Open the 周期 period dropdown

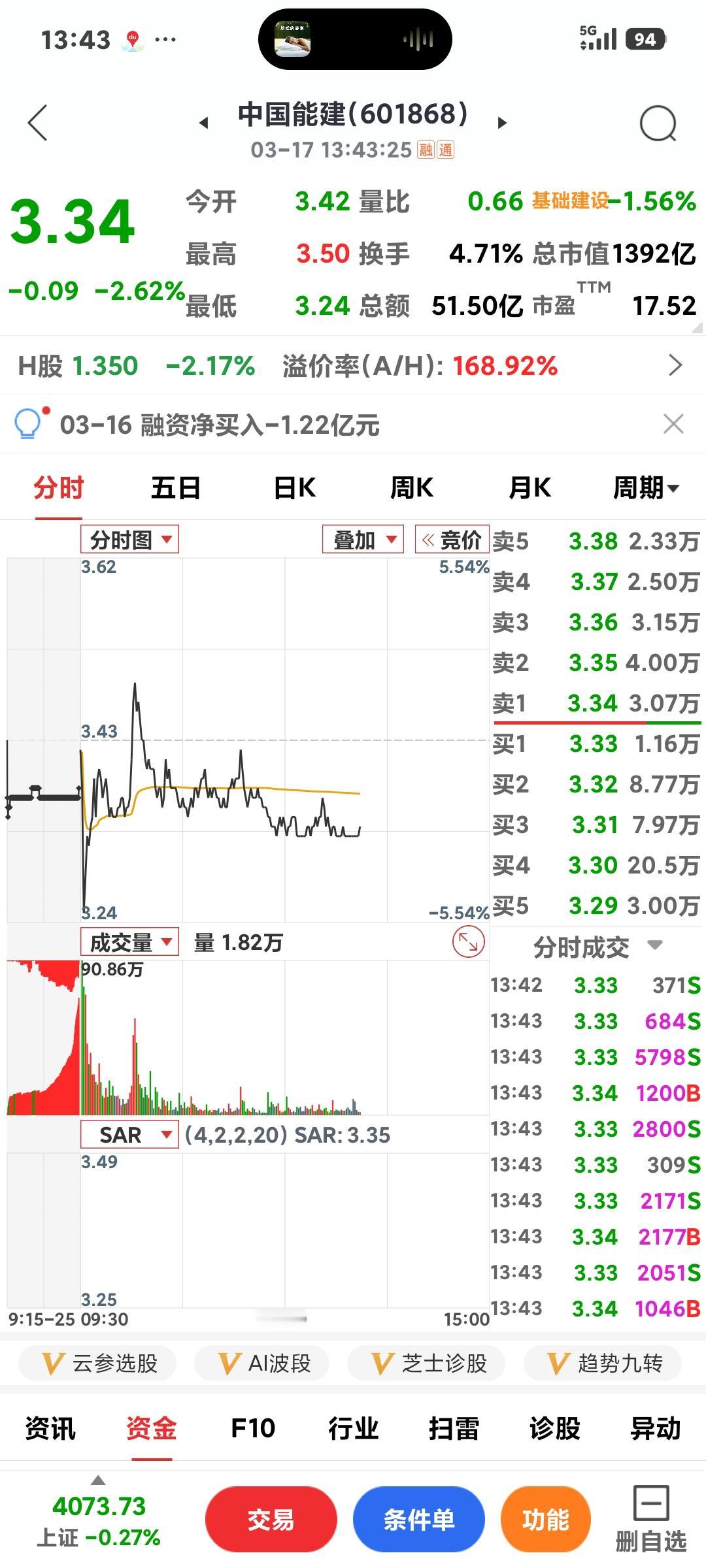[647, 487]
